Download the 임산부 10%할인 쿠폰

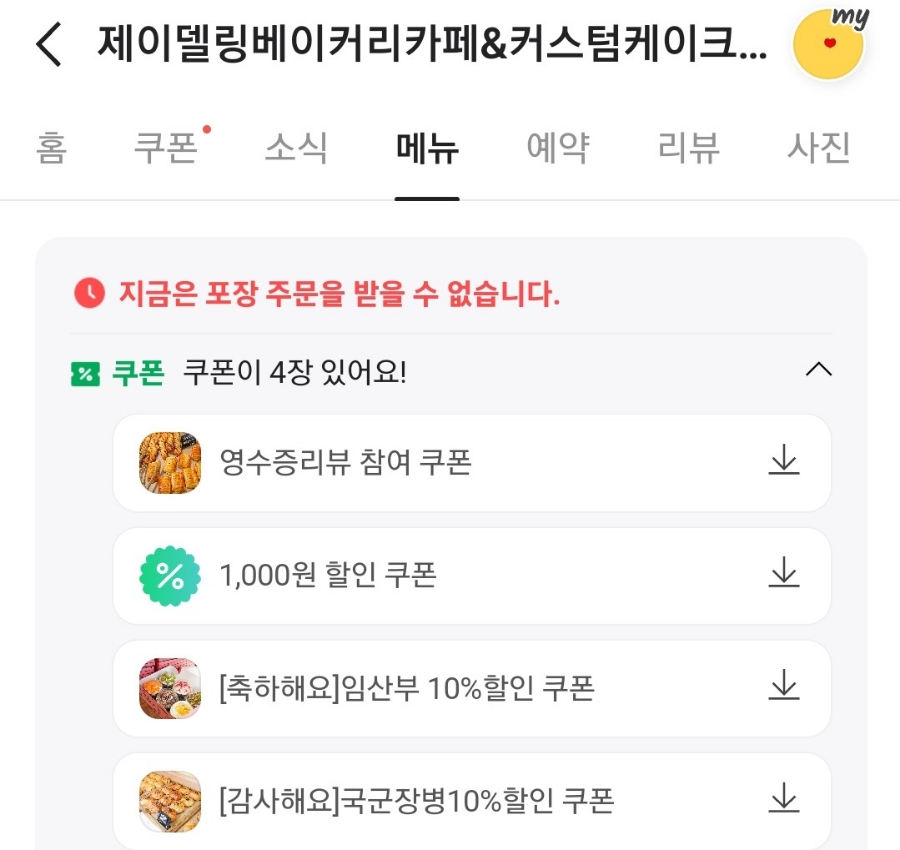point(784,688)
